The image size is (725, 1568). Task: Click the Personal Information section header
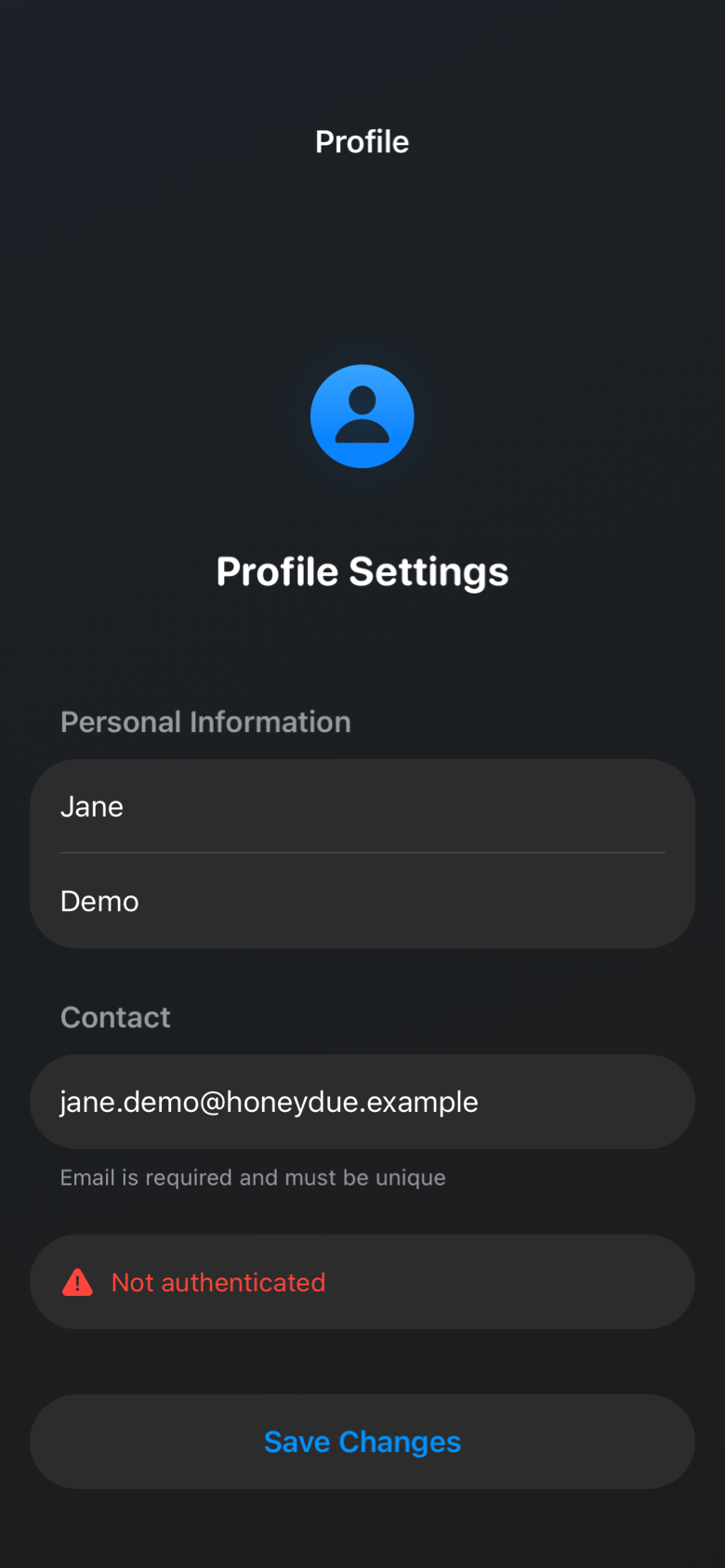(x=205, y=721)
